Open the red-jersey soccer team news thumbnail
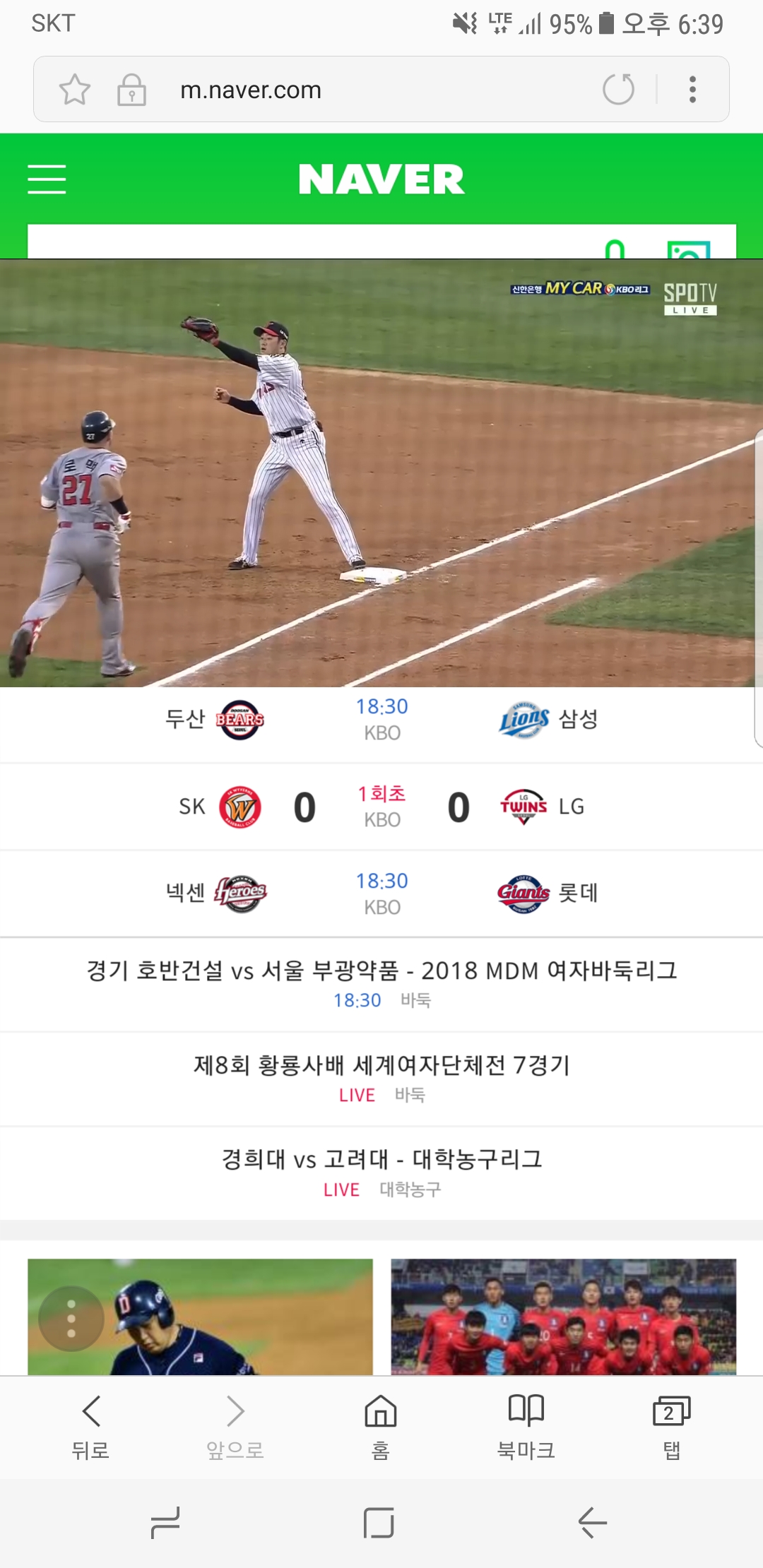 [563, 1317]
